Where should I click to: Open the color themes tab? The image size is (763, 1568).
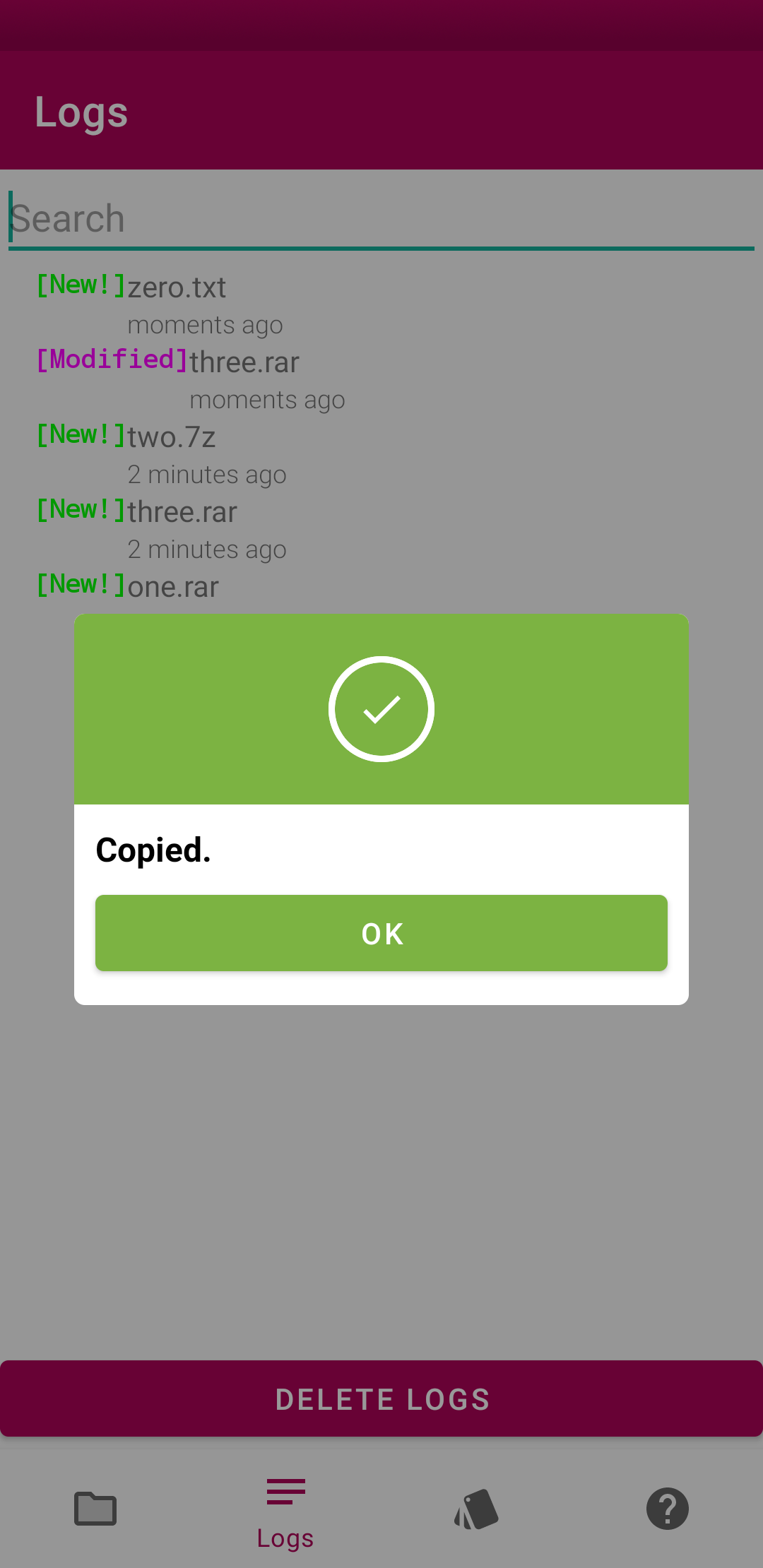[x=477, y=1509]
